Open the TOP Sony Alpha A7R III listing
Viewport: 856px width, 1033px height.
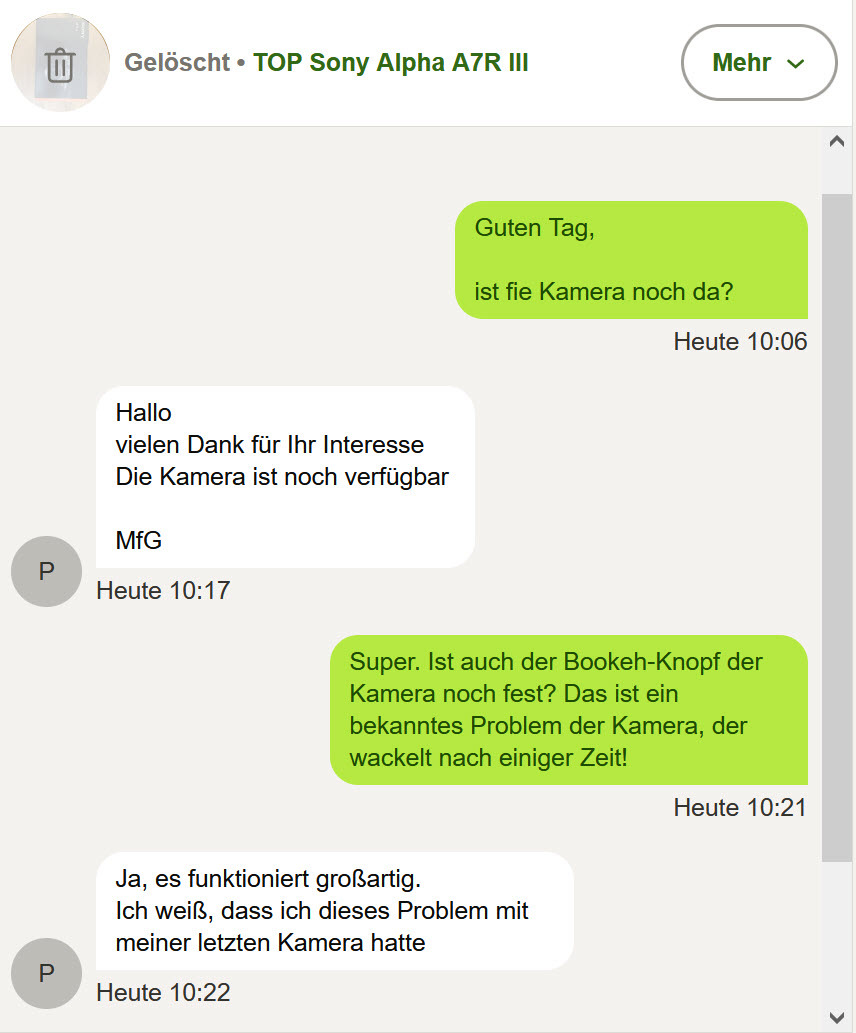tap(390, 63)
